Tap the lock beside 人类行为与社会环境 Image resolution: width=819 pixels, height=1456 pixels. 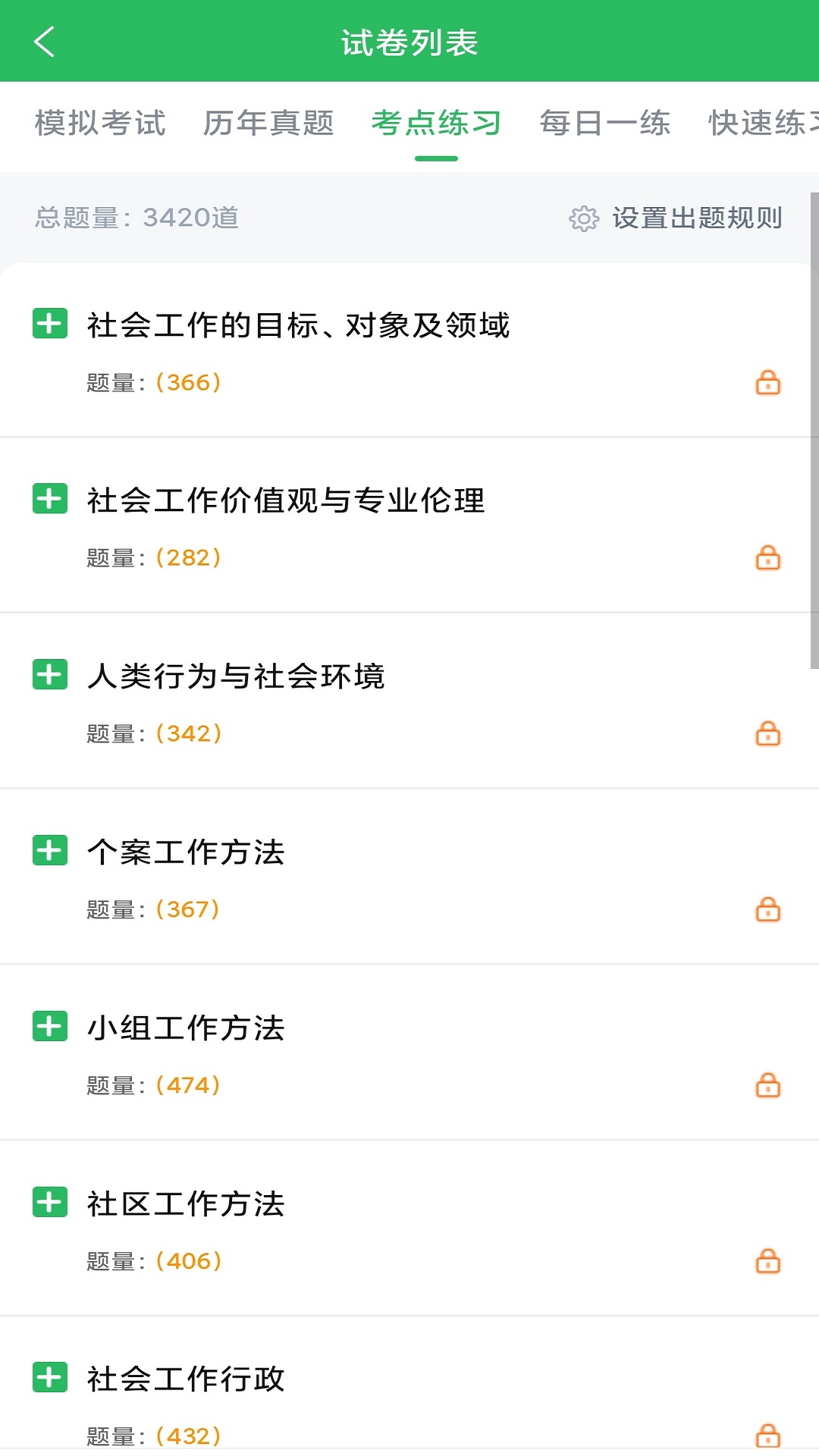tap(767, 733)
